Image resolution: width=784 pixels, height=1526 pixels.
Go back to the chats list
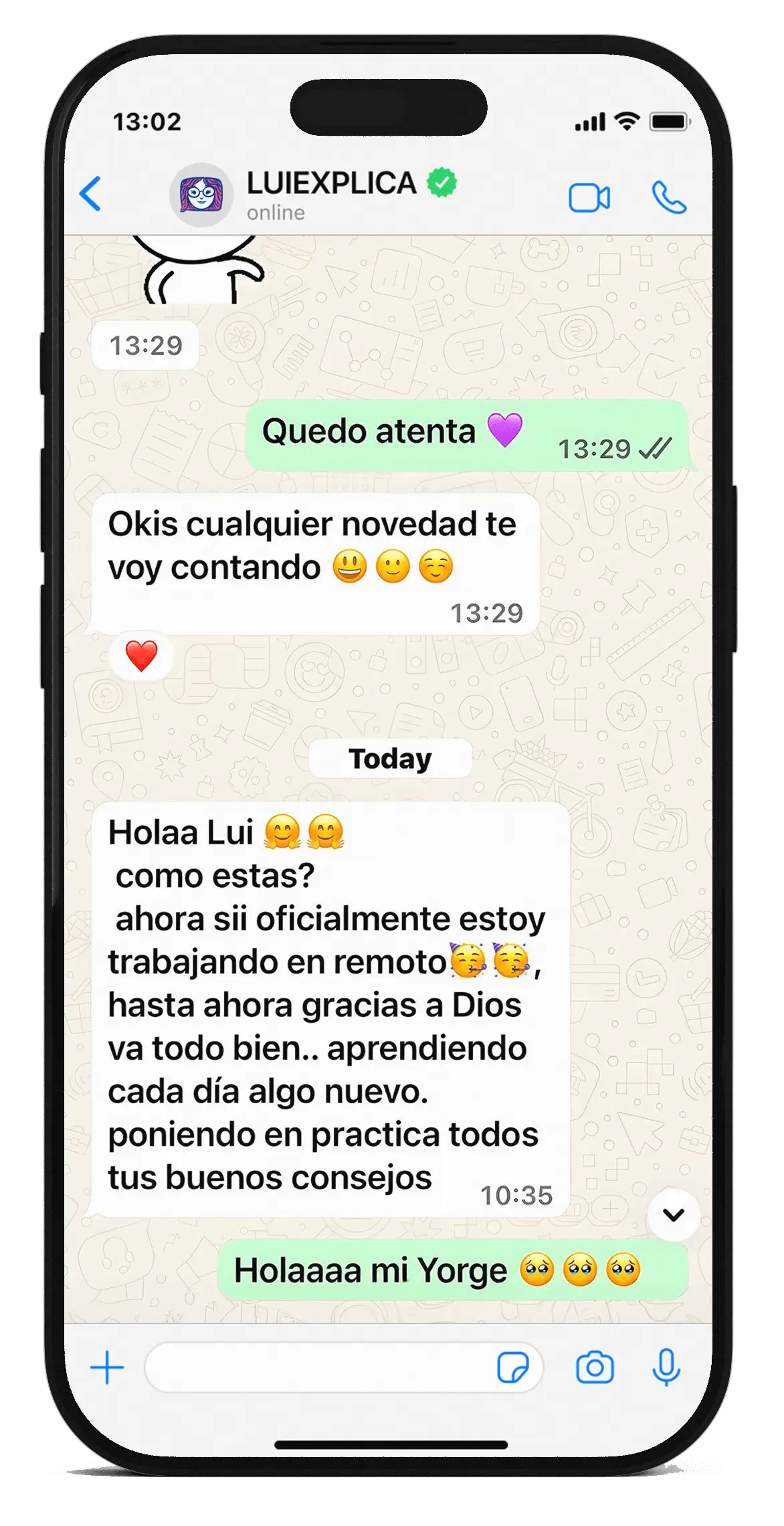[x=90, y=194]
